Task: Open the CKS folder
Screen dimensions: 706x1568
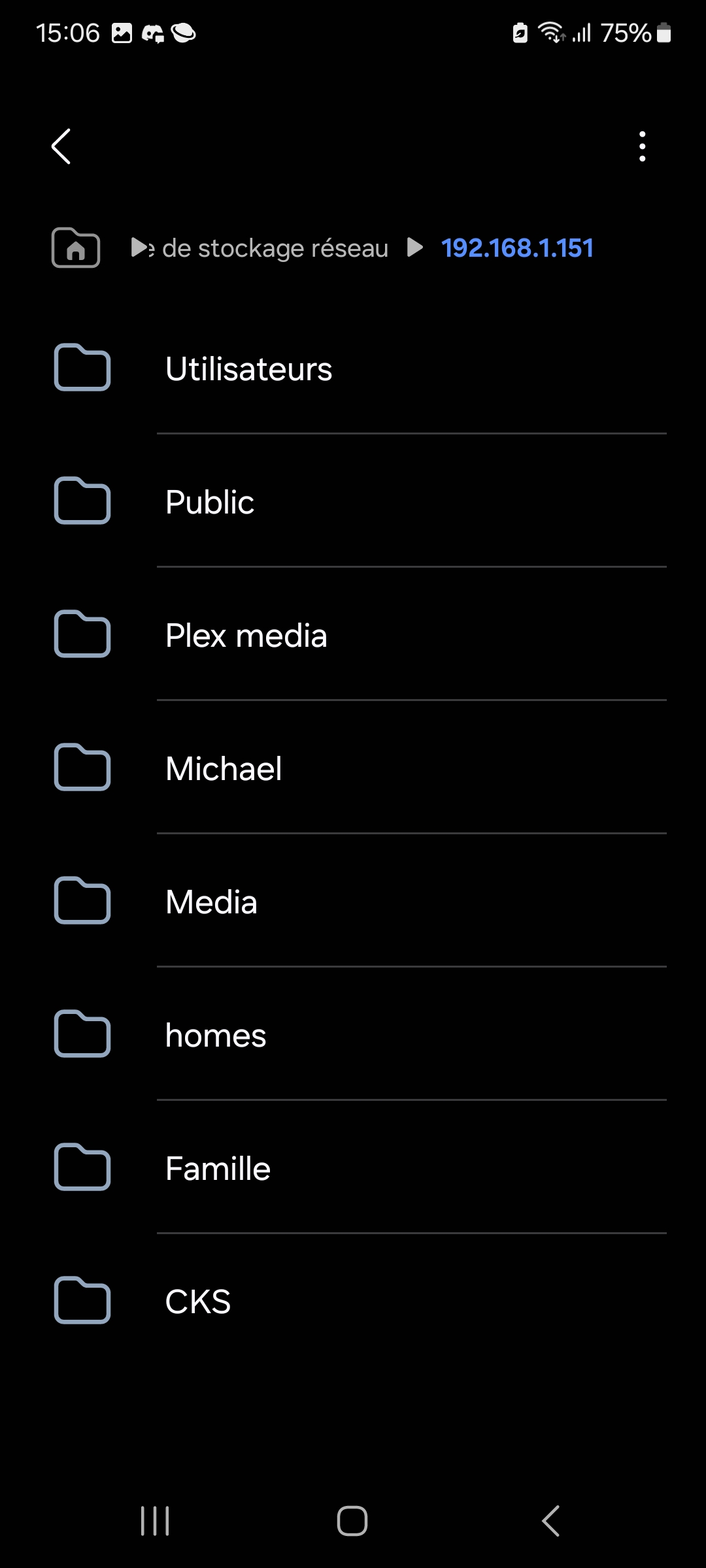Action: point(198,1302)
